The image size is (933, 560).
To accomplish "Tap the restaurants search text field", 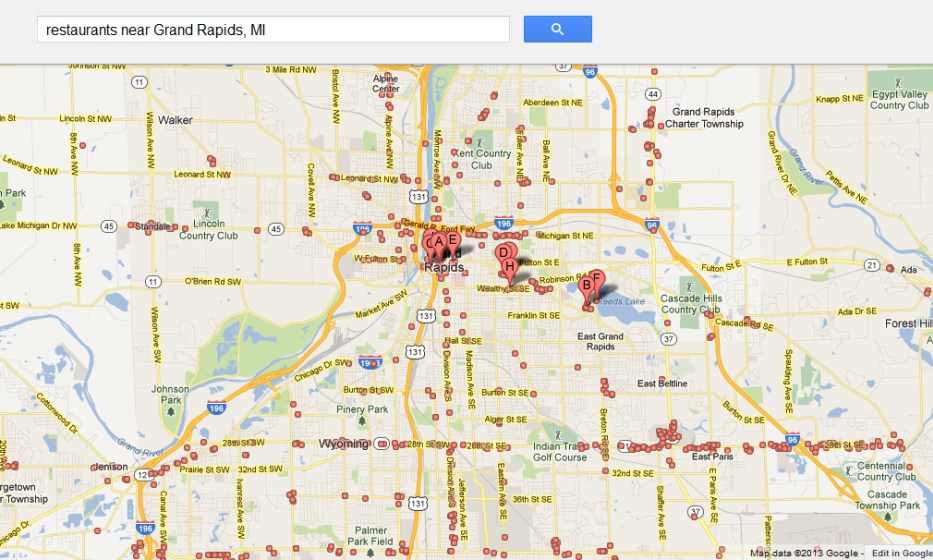I will click(x=273, y=30).
